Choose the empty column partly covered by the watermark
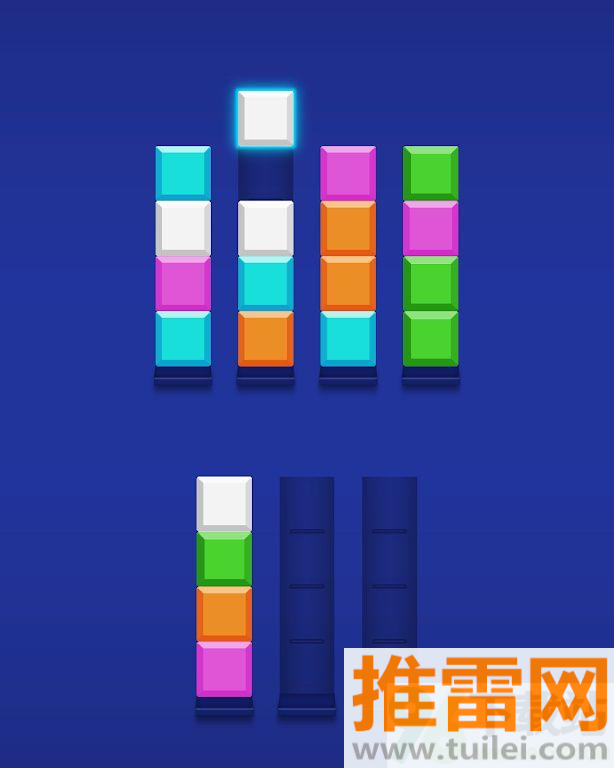Viewport: 614px width, 768px height. tap(389, 560)
